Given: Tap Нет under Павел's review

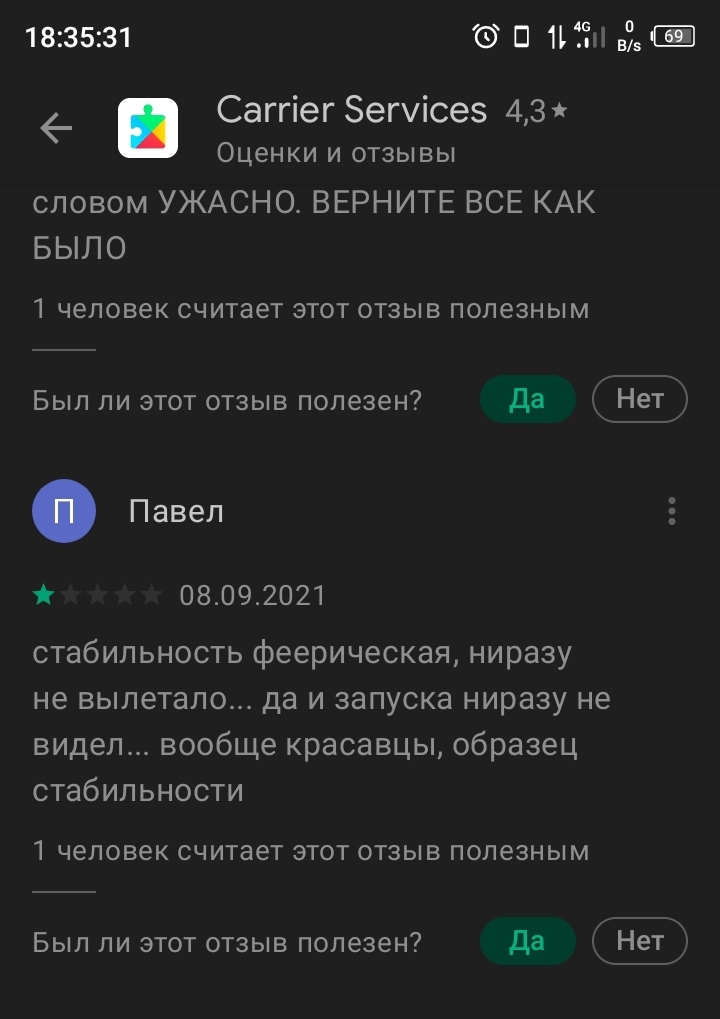Looking at the screenshot, I should [x=640, y=941].
